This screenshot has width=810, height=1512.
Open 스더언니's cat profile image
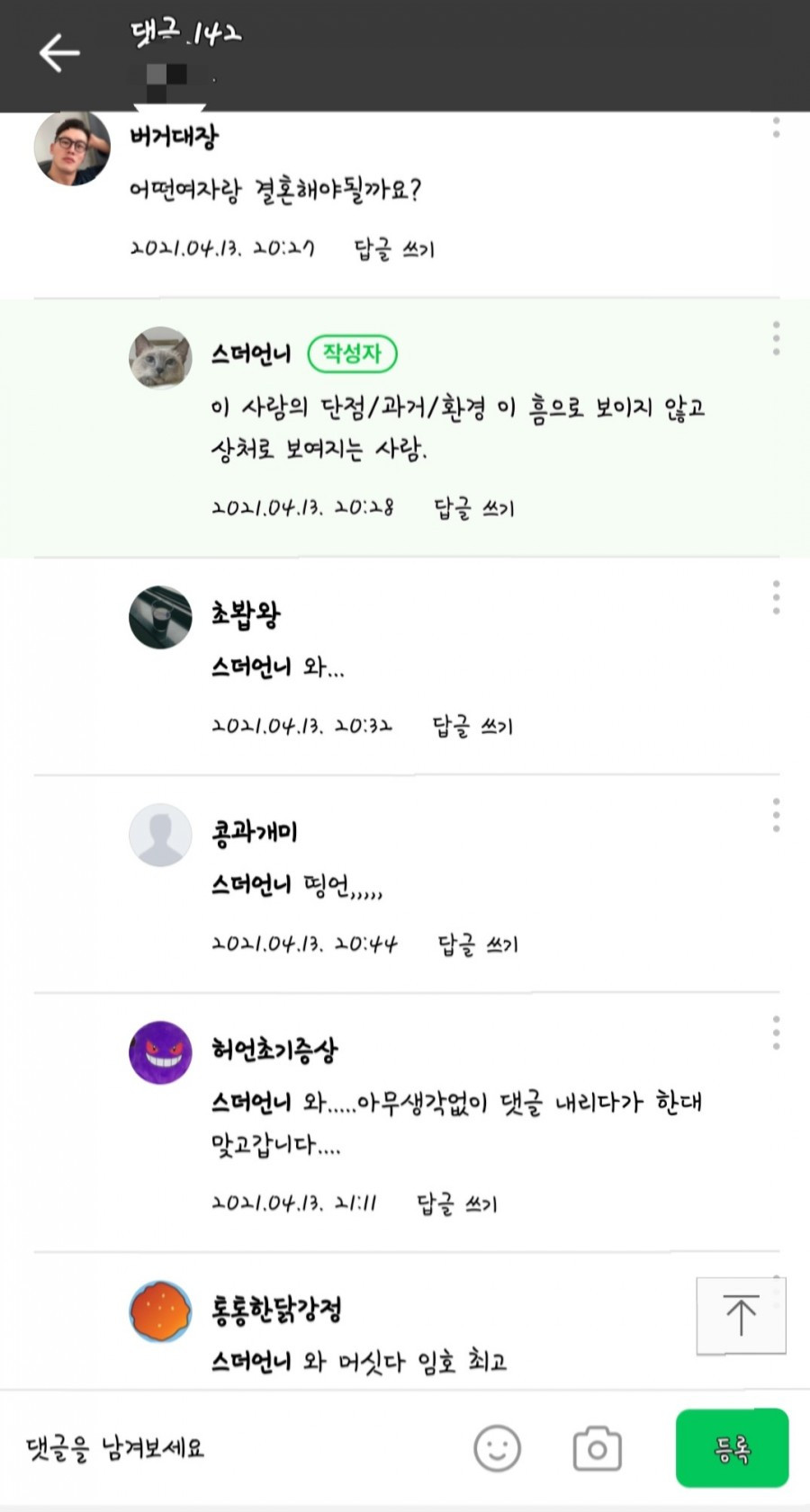(160, 357)
